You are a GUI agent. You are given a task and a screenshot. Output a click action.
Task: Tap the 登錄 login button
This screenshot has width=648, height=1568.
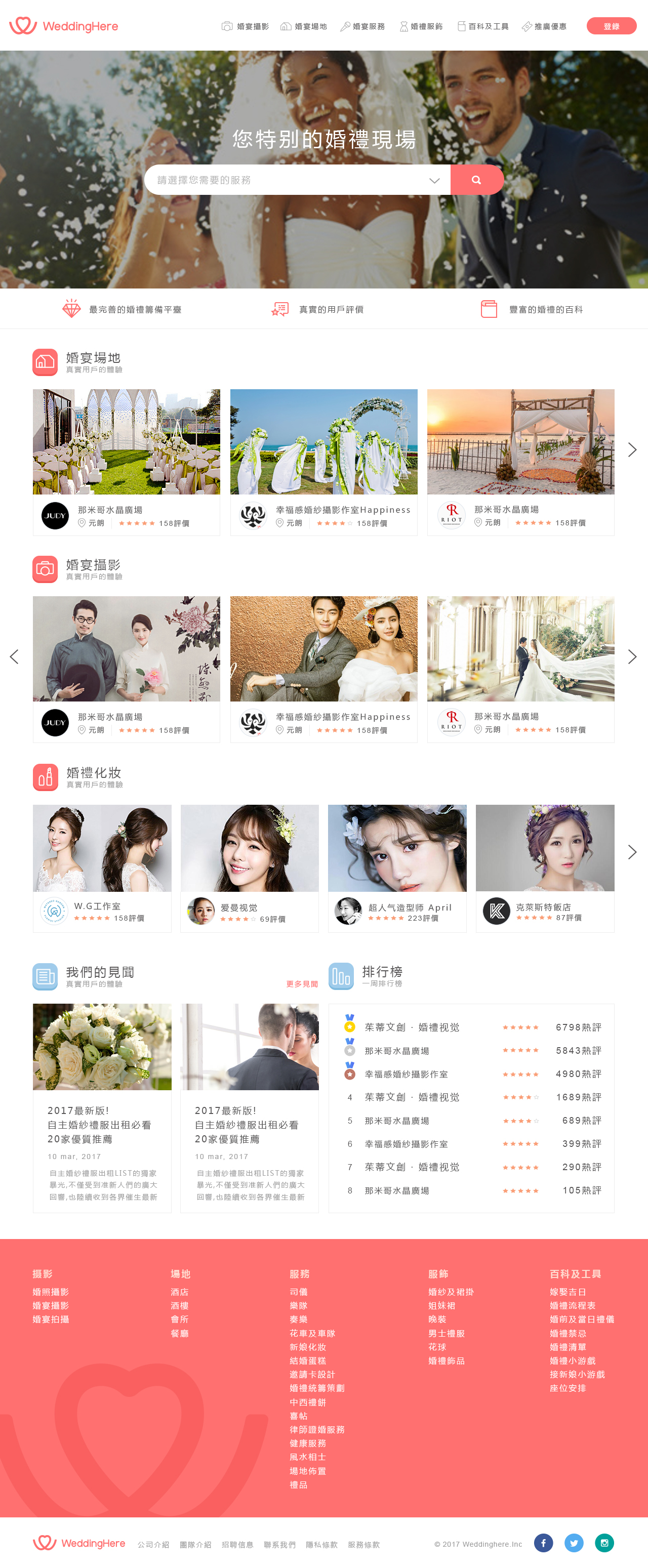pyautogui.click(x=611, y=26)
